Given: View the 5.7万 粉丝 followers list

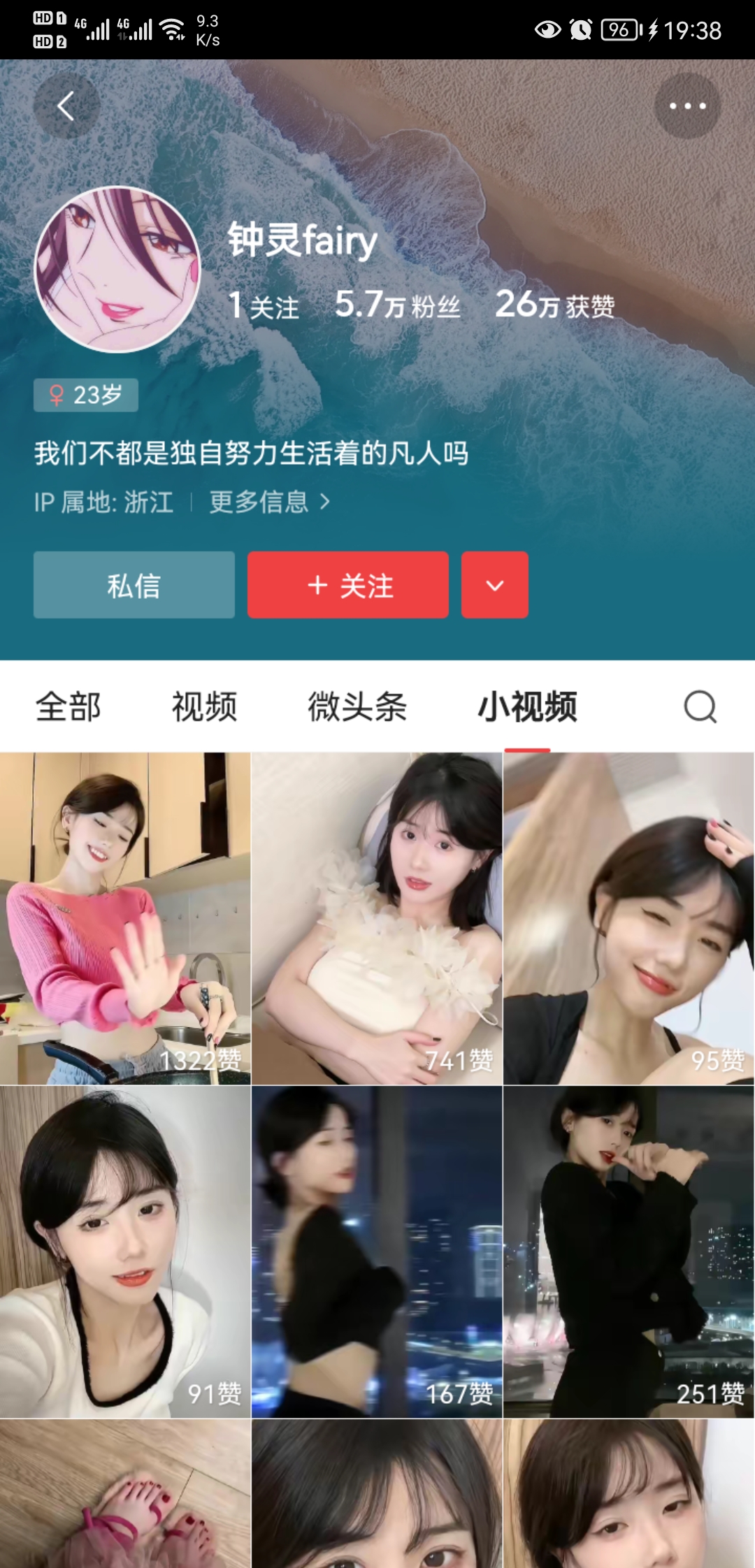Looking at the screenshot, I should [397, 305].
